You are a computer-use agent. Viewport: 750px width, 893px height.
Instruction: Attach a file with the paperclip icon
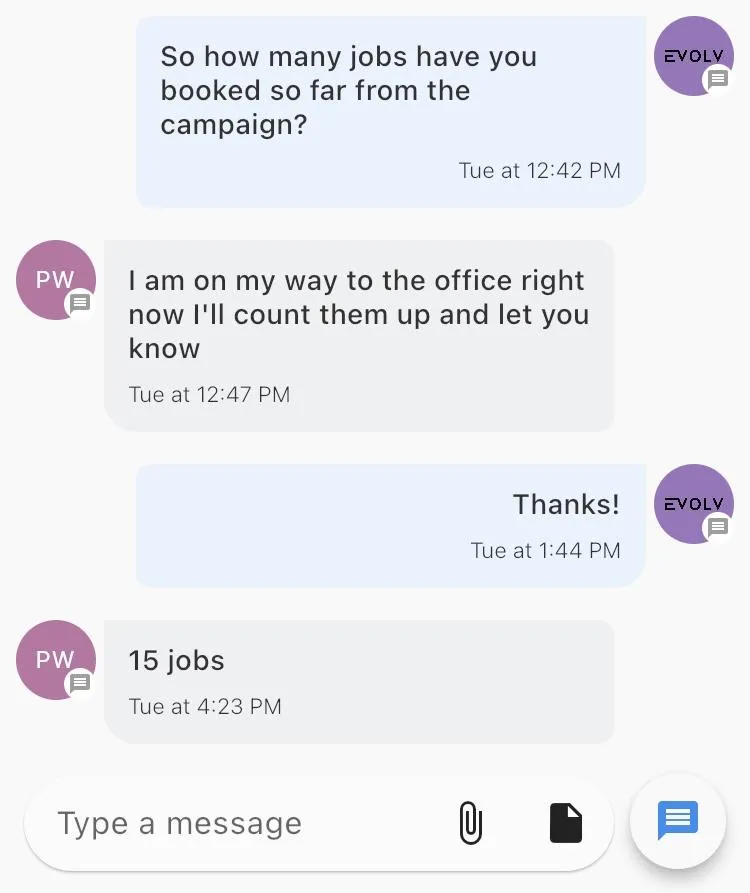pos(470,823)
